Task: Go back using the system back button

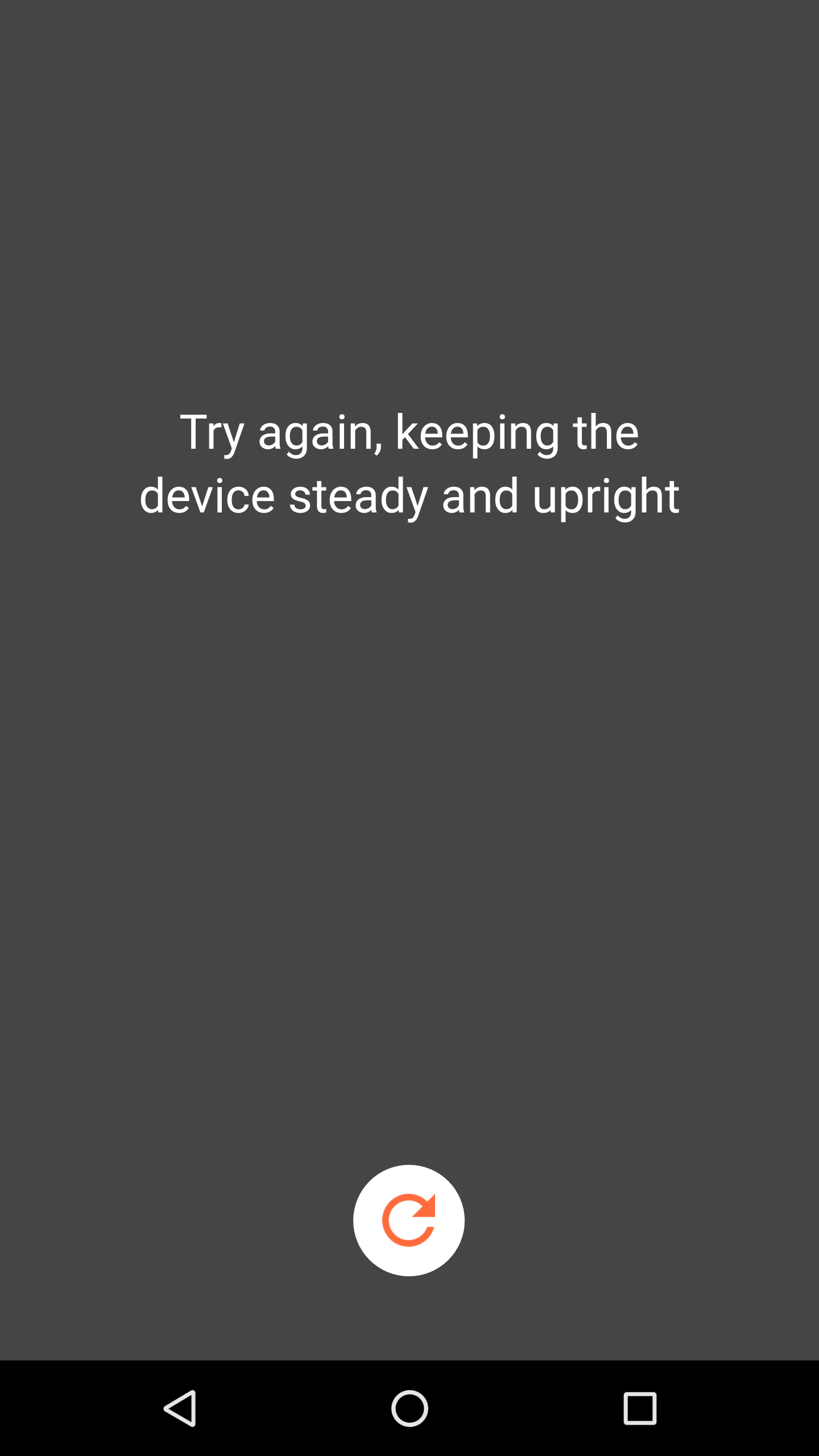Action: click(180, 1408)
